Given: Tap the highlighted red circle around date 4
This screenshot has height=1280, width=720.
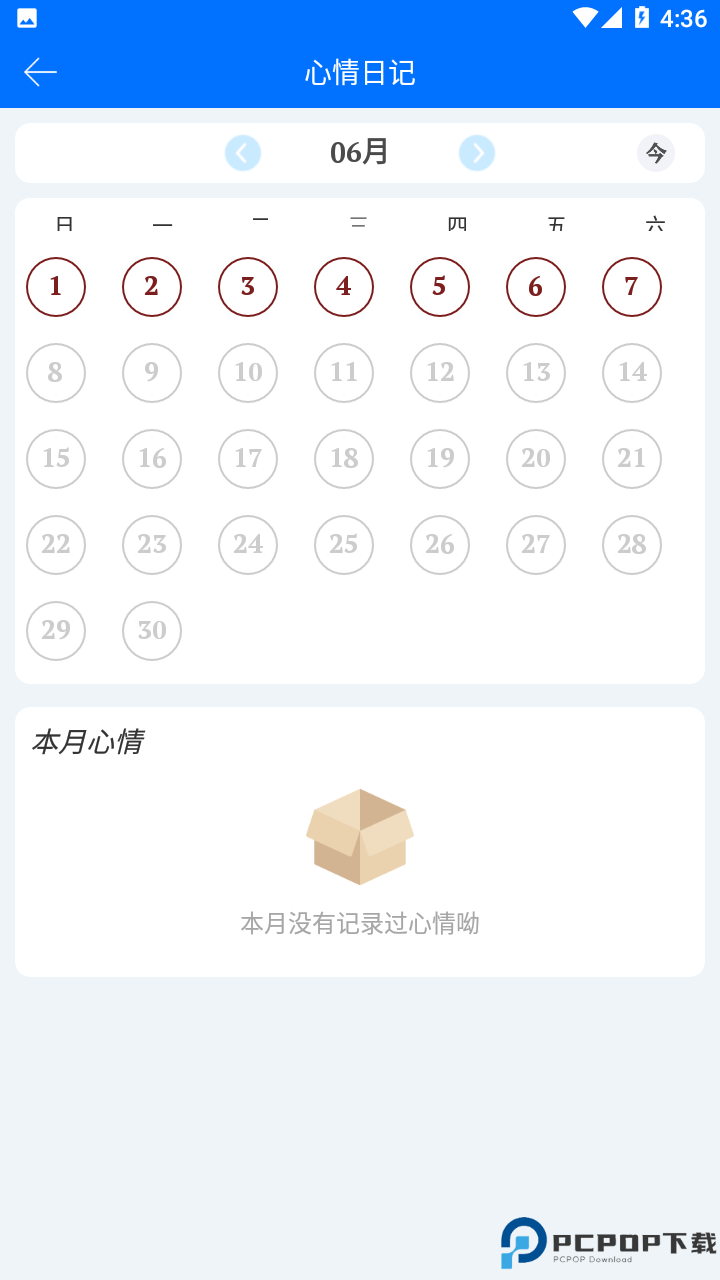Looking at the screenshot, I should click(344, 287).
